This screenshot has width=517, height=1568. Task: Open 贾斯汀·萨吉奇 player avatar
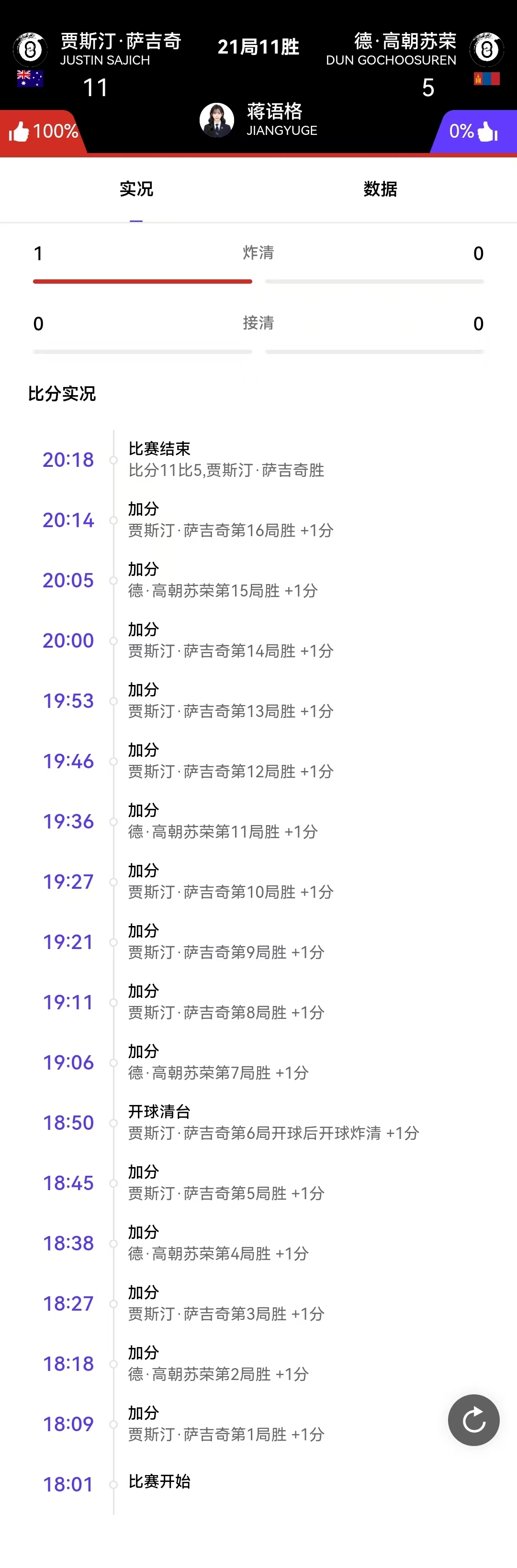[30, 49]
